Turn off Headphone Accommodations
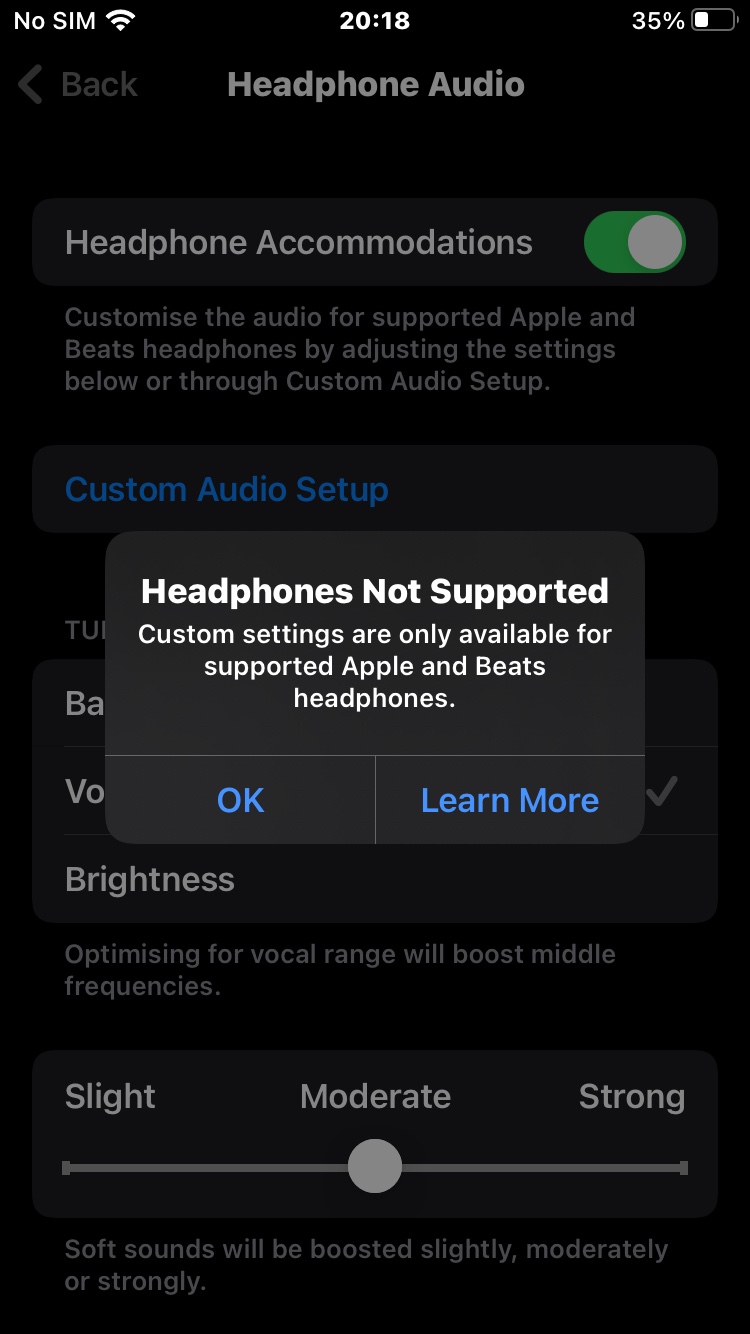Screen dimensions: 750x1334 634,243
